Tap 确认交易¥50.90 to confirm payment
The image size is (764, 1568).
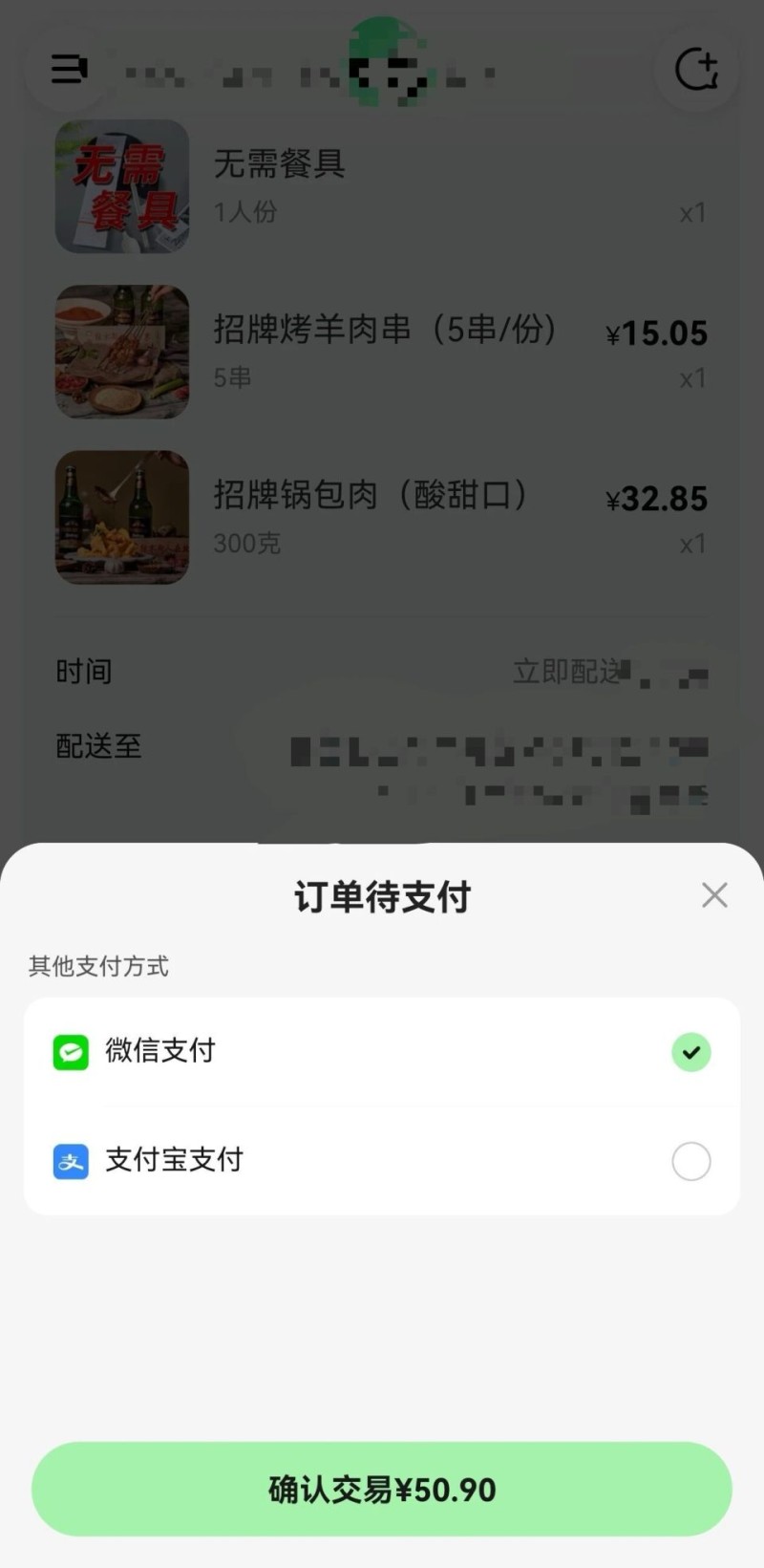click(382, 1490)
